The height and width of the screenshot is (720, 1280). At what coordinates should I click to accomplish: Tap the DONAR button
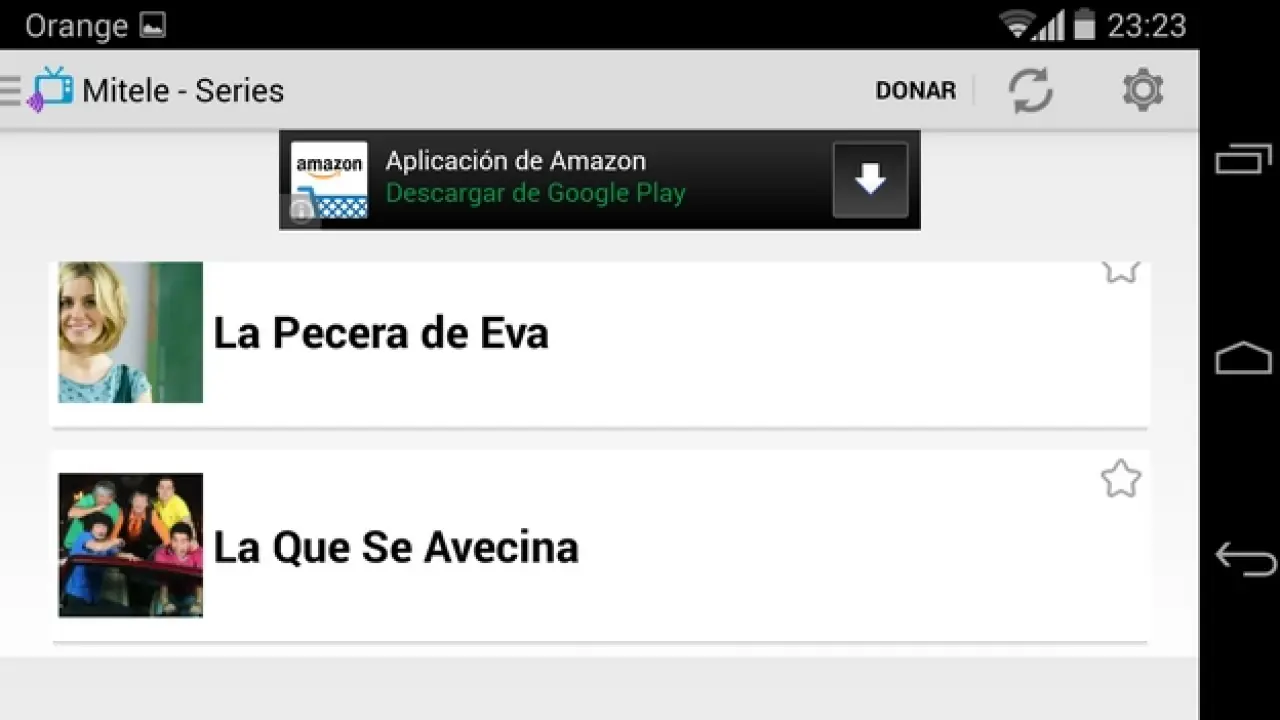tap(915, 91)
